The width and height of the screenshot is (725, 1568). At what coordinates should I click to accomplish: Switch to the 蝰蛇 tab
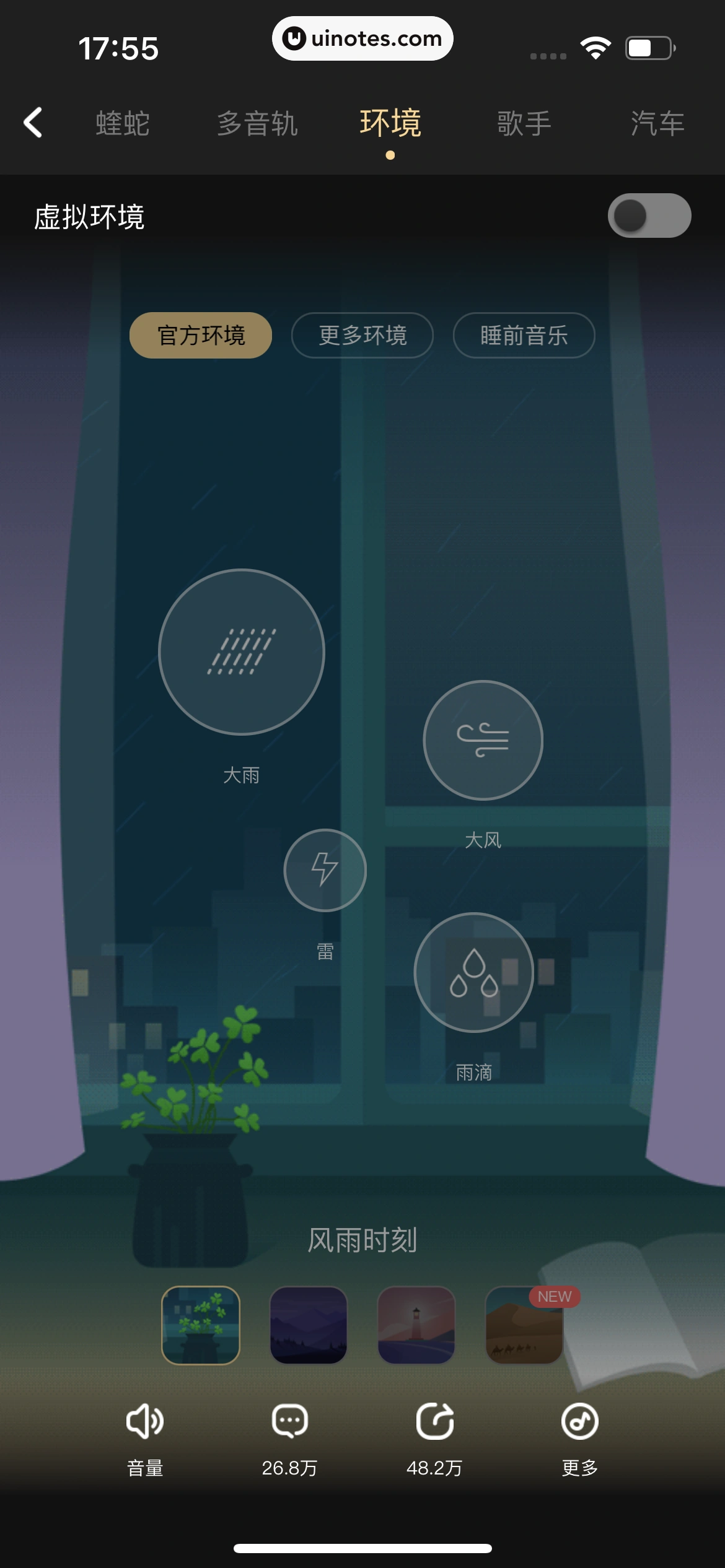coord(123,123)
